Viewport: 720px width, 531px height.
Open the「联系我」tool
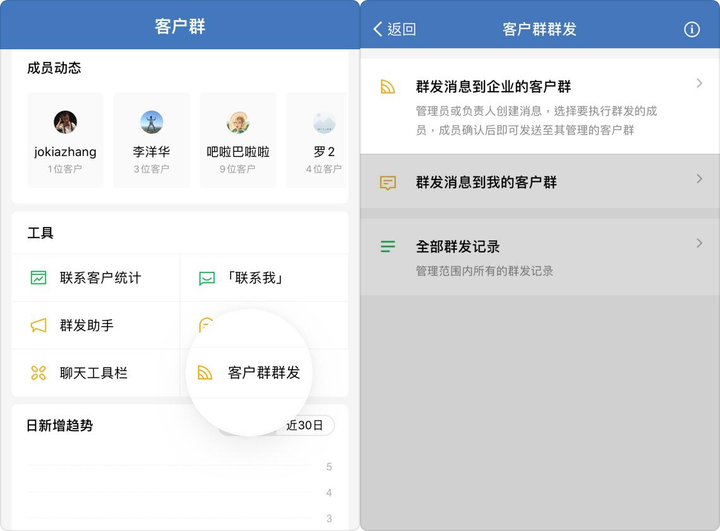(252, 278)
